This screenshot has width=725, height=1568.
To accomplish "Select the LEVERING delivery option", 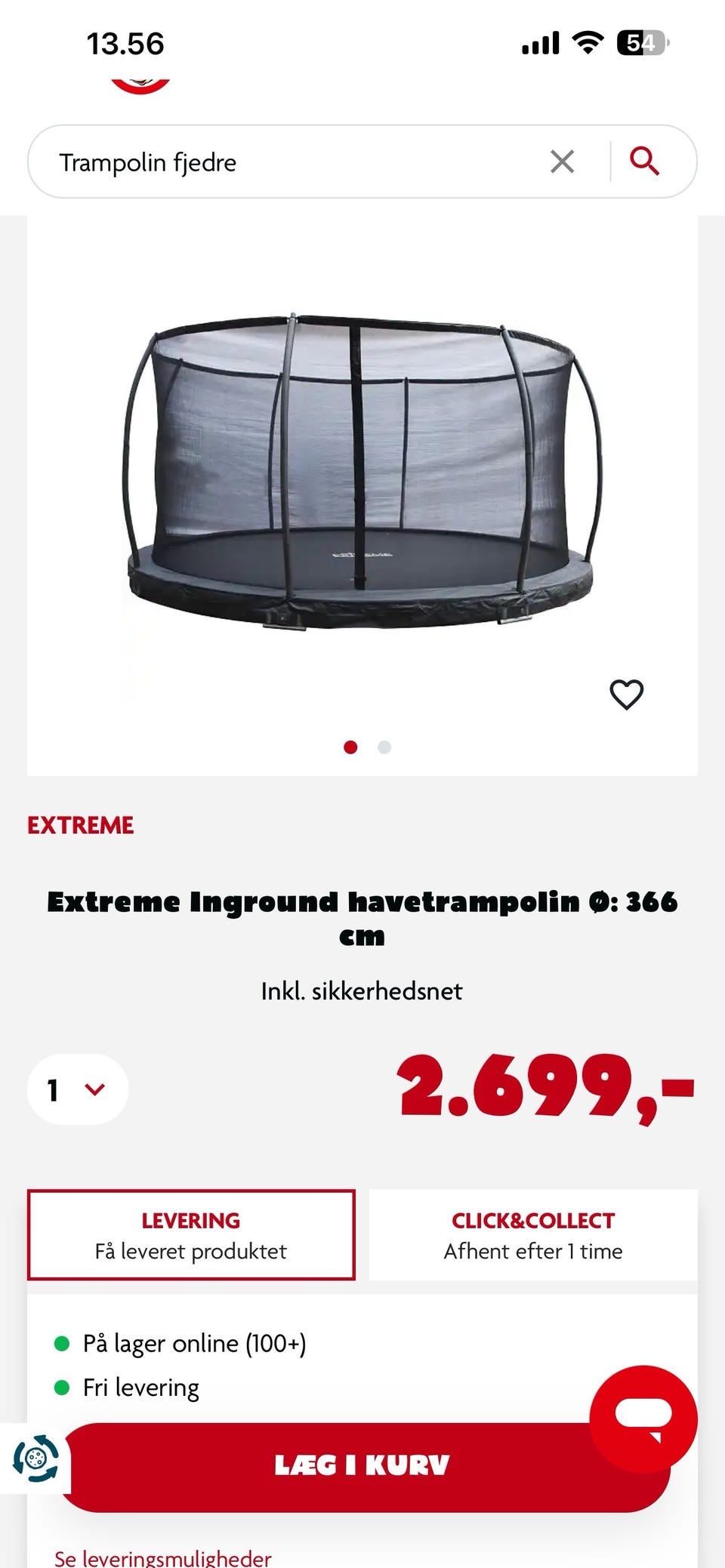I will tap(190, 1234).
